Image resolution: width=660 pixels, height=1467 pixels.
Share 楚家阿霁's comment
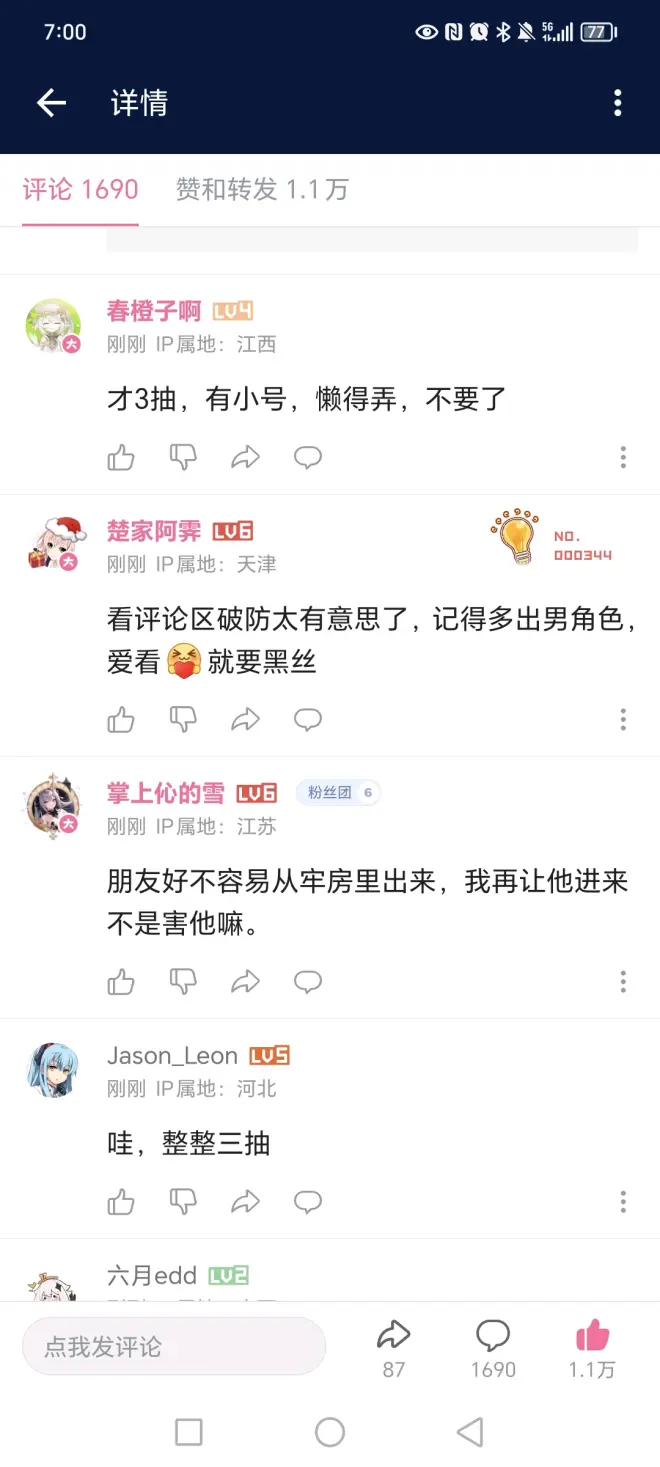coord(245,719)
